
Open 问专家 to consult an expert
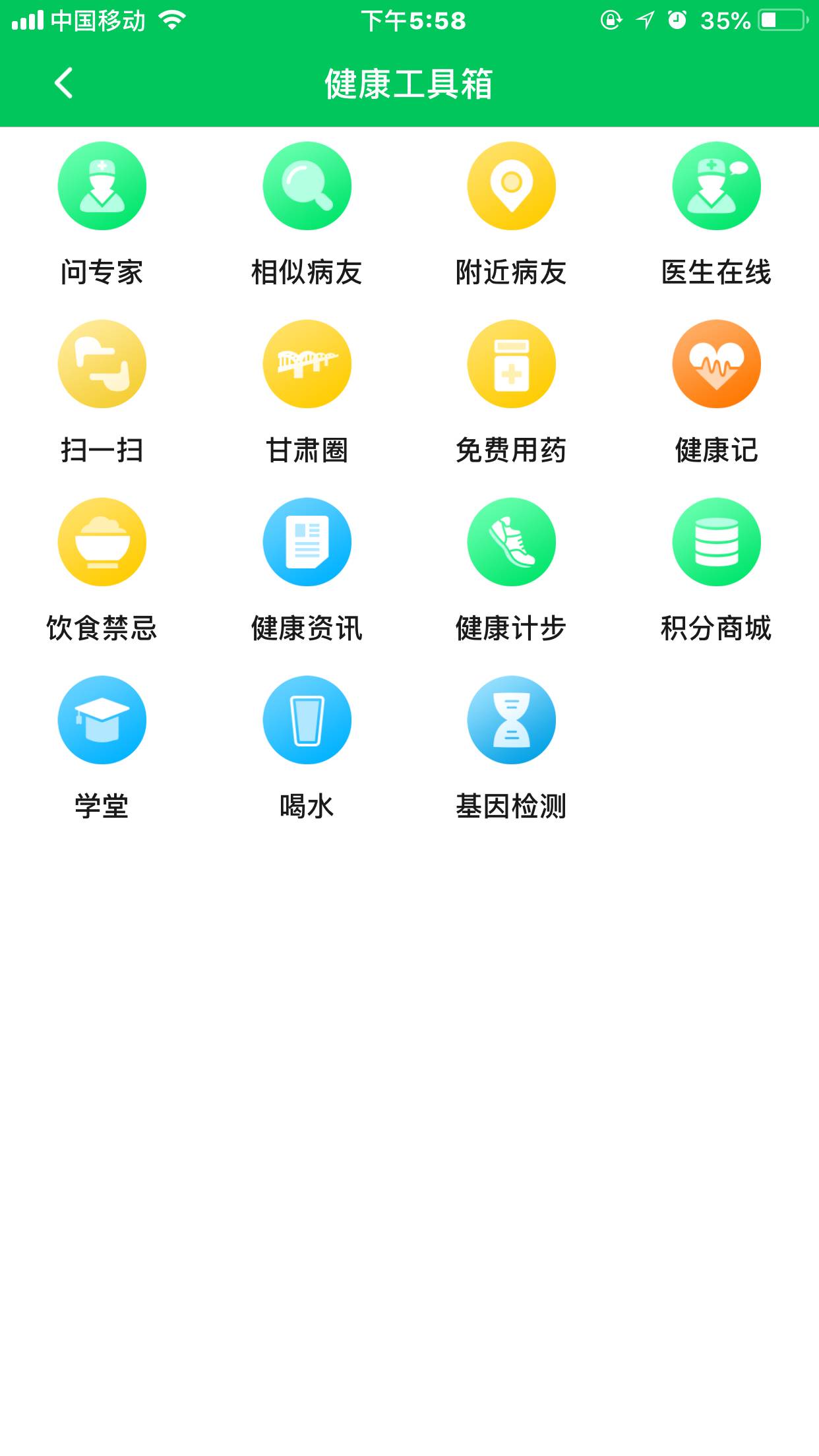click(x=102, y=187)
